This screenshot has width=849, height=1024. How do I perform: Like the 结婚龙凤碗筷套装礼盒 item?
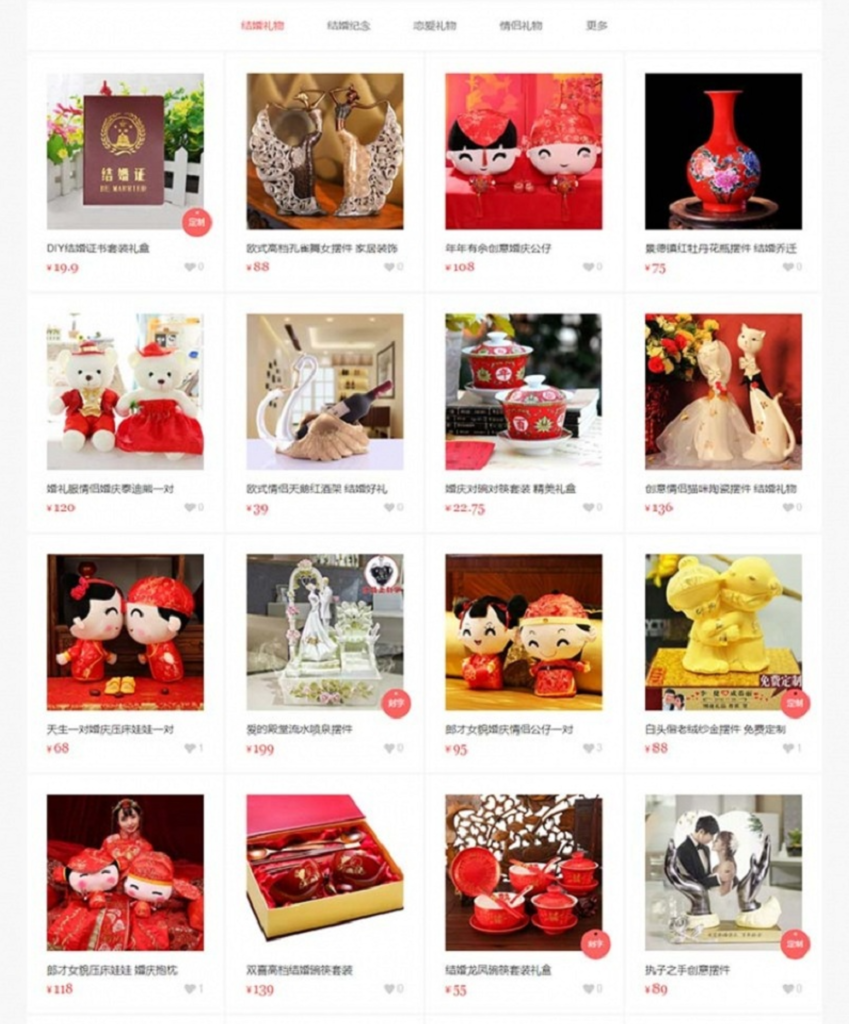[589, 989]
